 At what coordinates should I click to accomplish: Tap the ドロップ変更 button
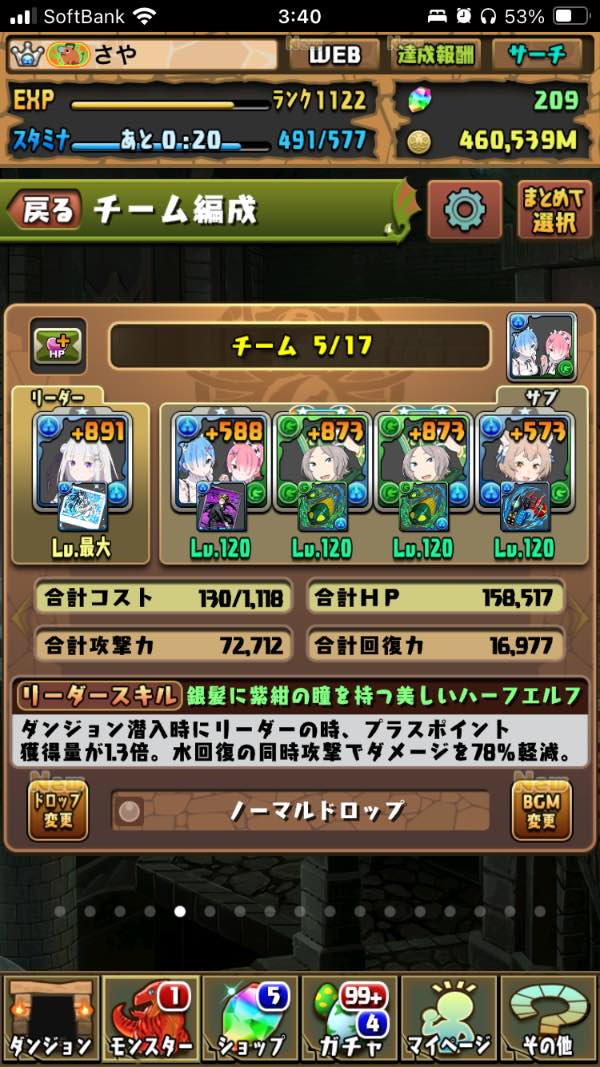(x=58, y=810)
